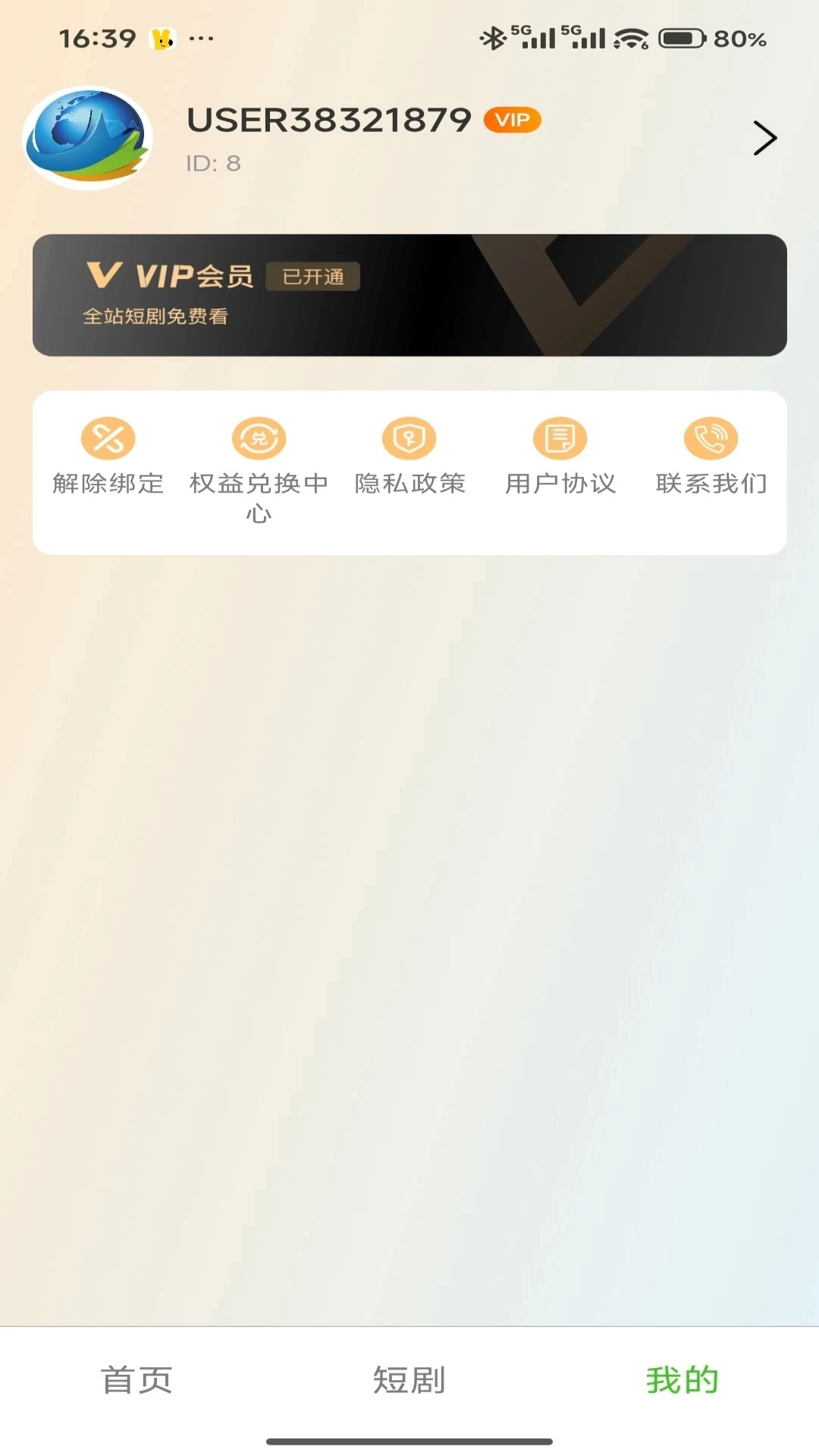Image resolution: width=819 pixels, height=1456 pixels.
Task: Open the user's globe avatar picture
Action: tap(87, 139)
